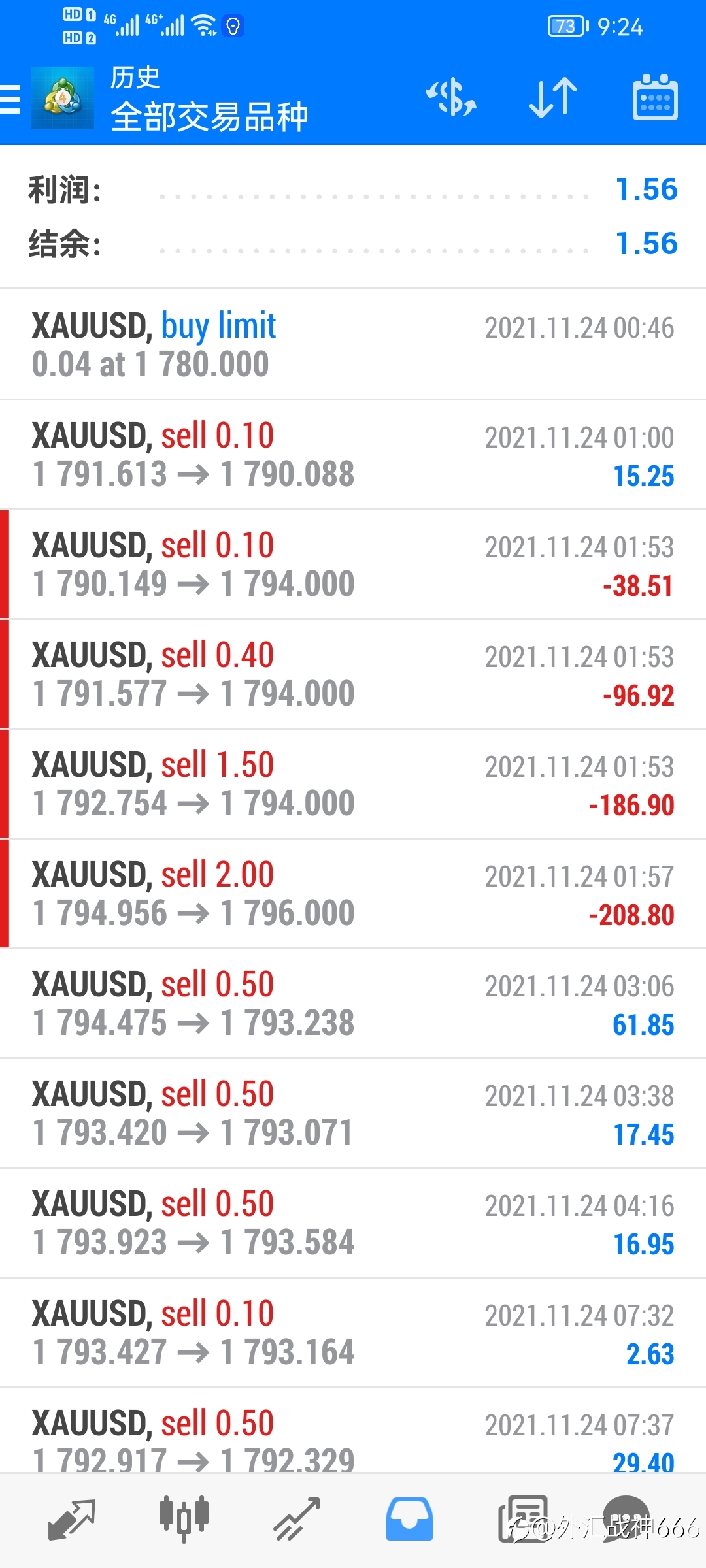Viewport: 706px width, 1568px height.
Task: Open the sell 0.50 trade with 17.45 profit
Action: (x=353, y=1113)
